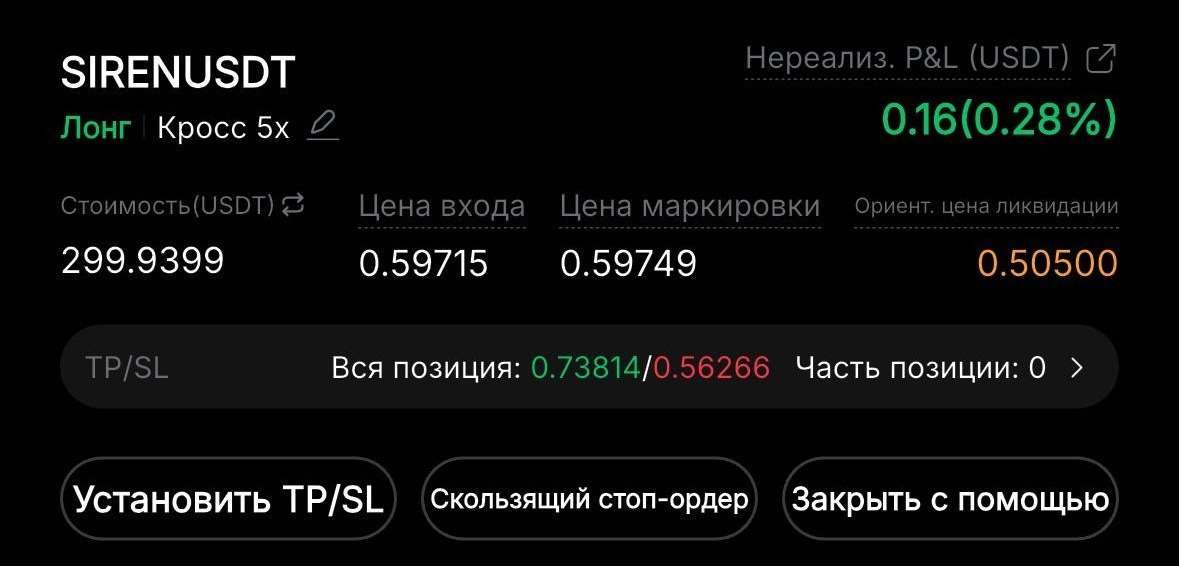Edit the Кросс 5x leverage setting
The width and height of the screenshot is (1179, 566).
(322, 127)
